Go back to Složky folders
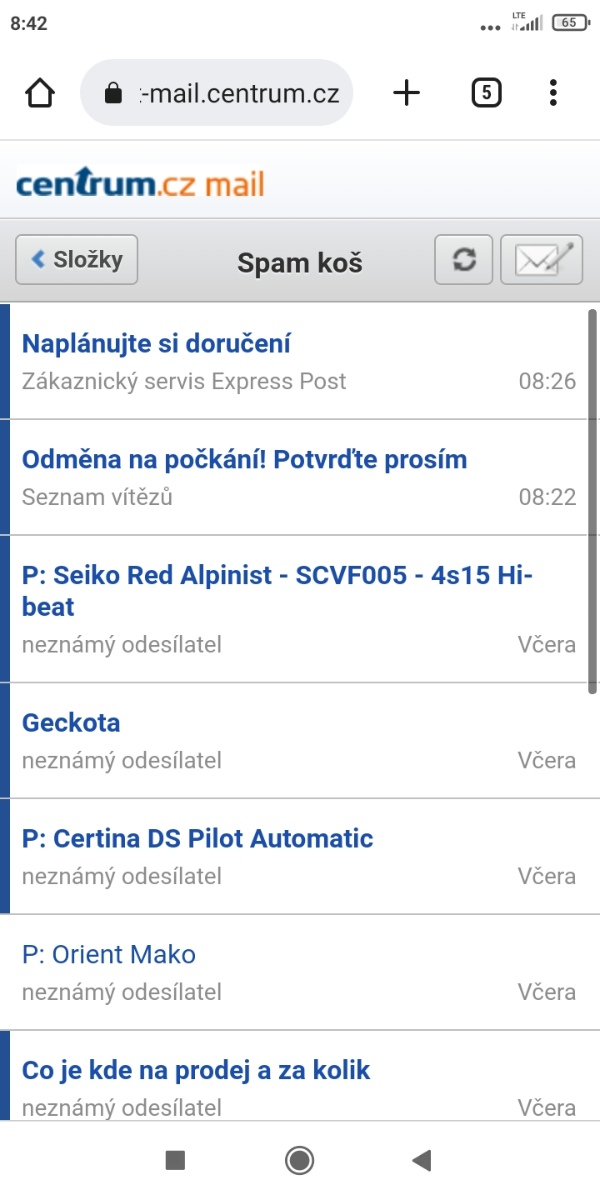The height and width of the screenshot is (1200, 600). click(x=77, y=260)
